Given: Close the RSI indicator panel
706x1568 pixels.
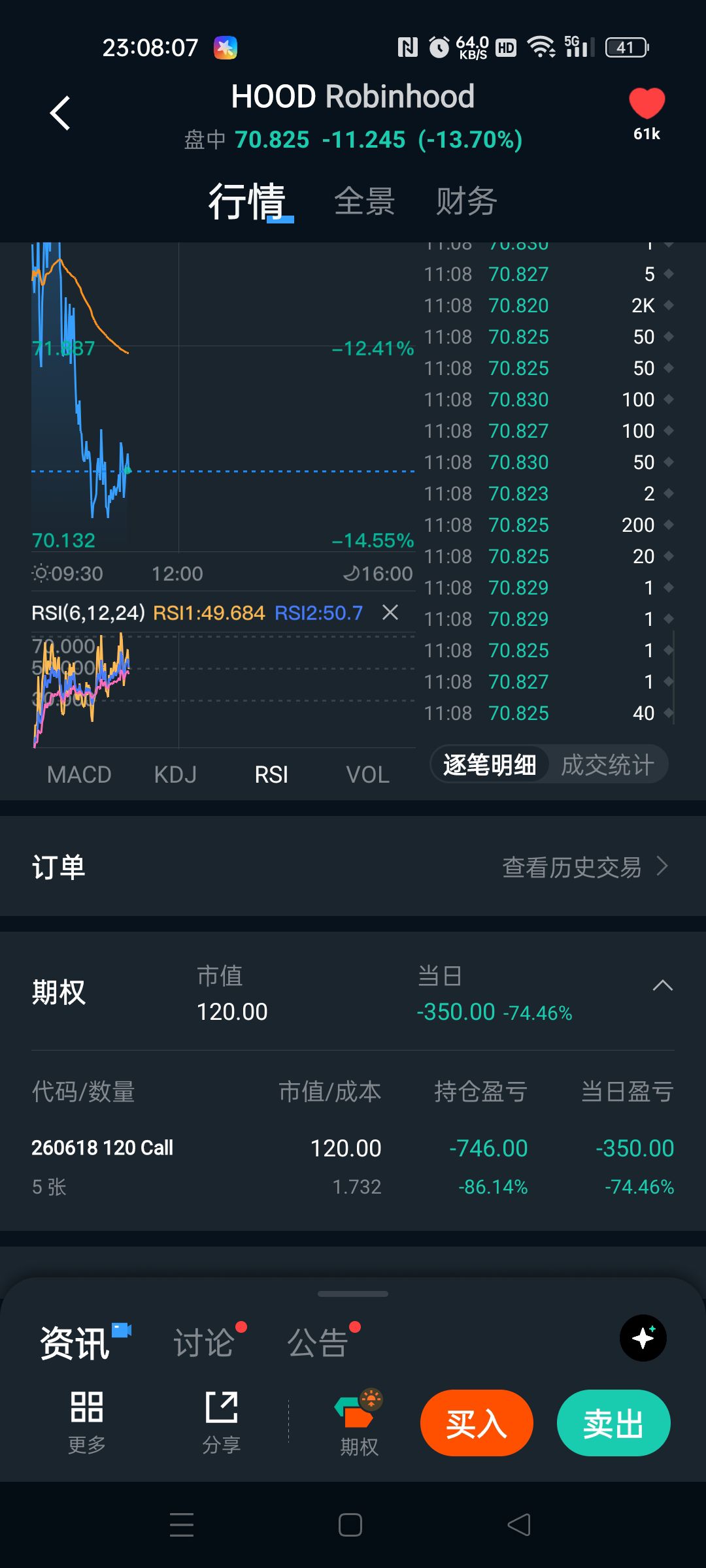Looking at the screenshot, I should 390,612.
